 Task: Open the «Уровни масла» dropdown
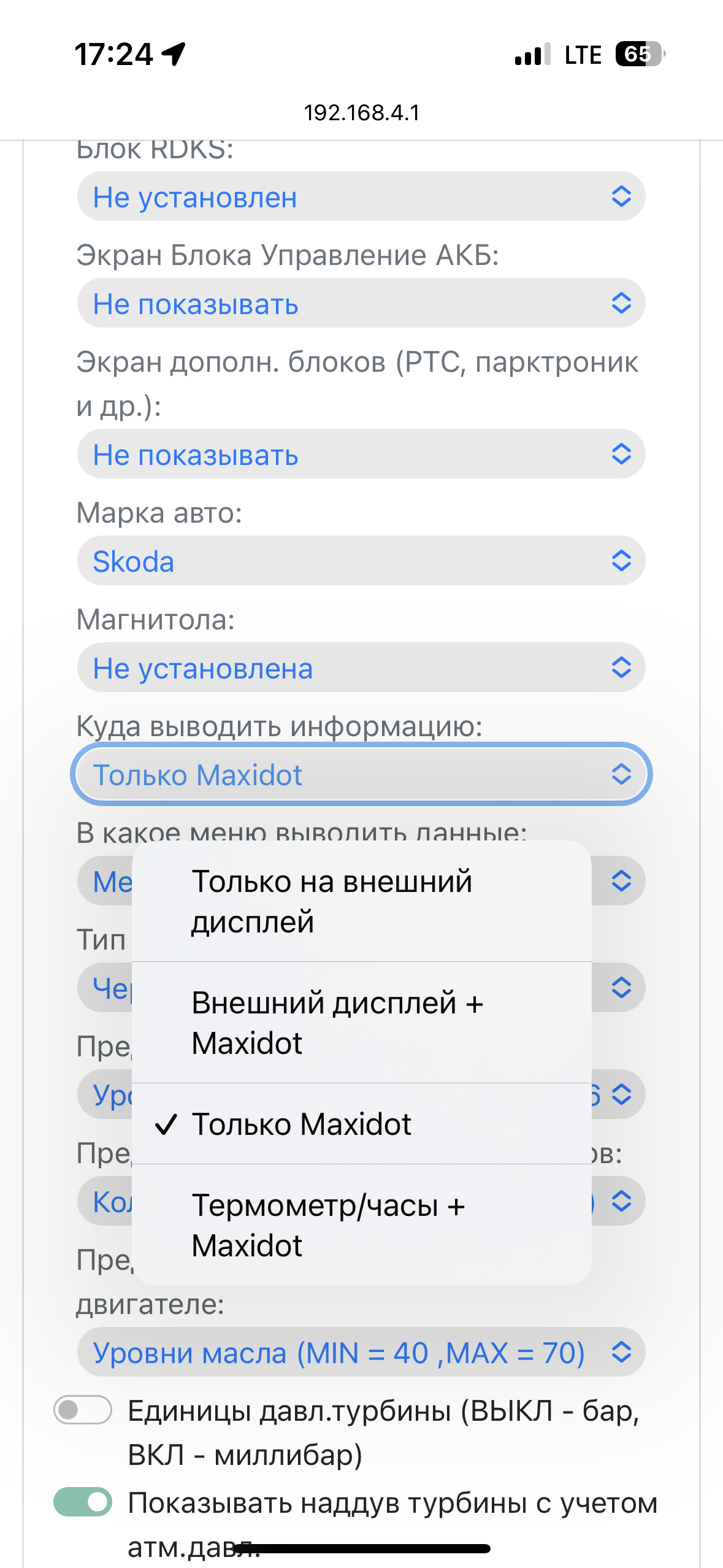pos(361,1352)
